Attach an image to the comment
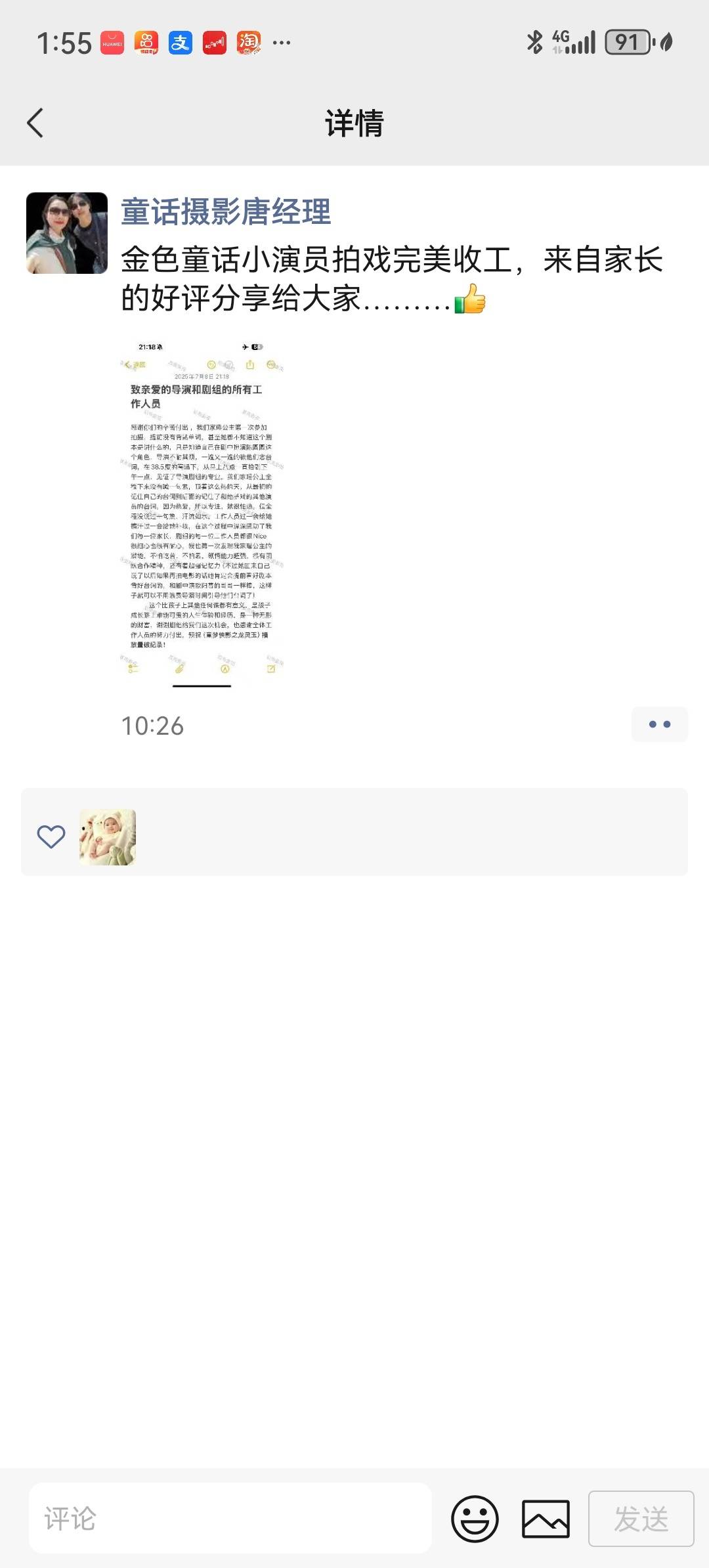 (546, 1518)
